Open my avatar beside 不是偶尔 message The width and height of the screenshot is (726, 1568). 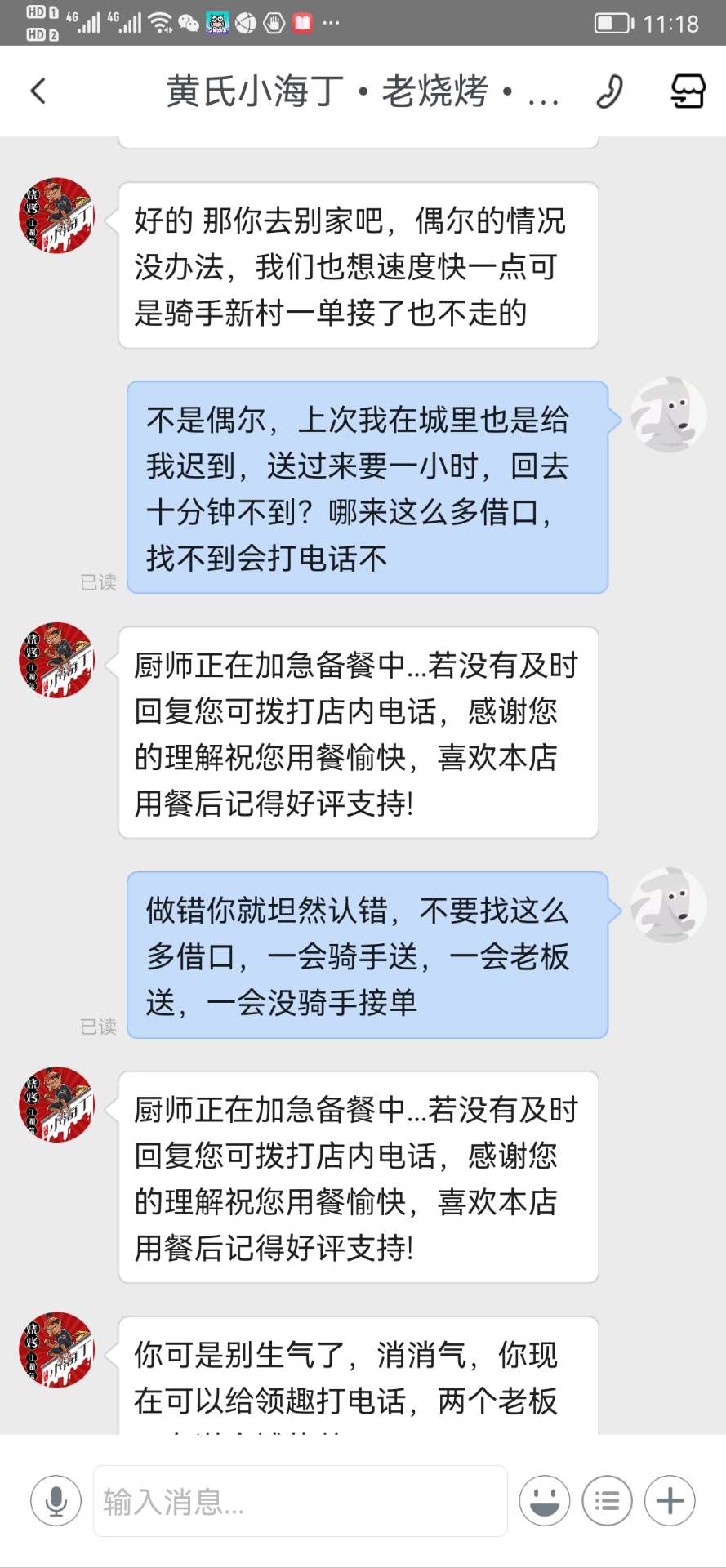[x=668, y=415]
